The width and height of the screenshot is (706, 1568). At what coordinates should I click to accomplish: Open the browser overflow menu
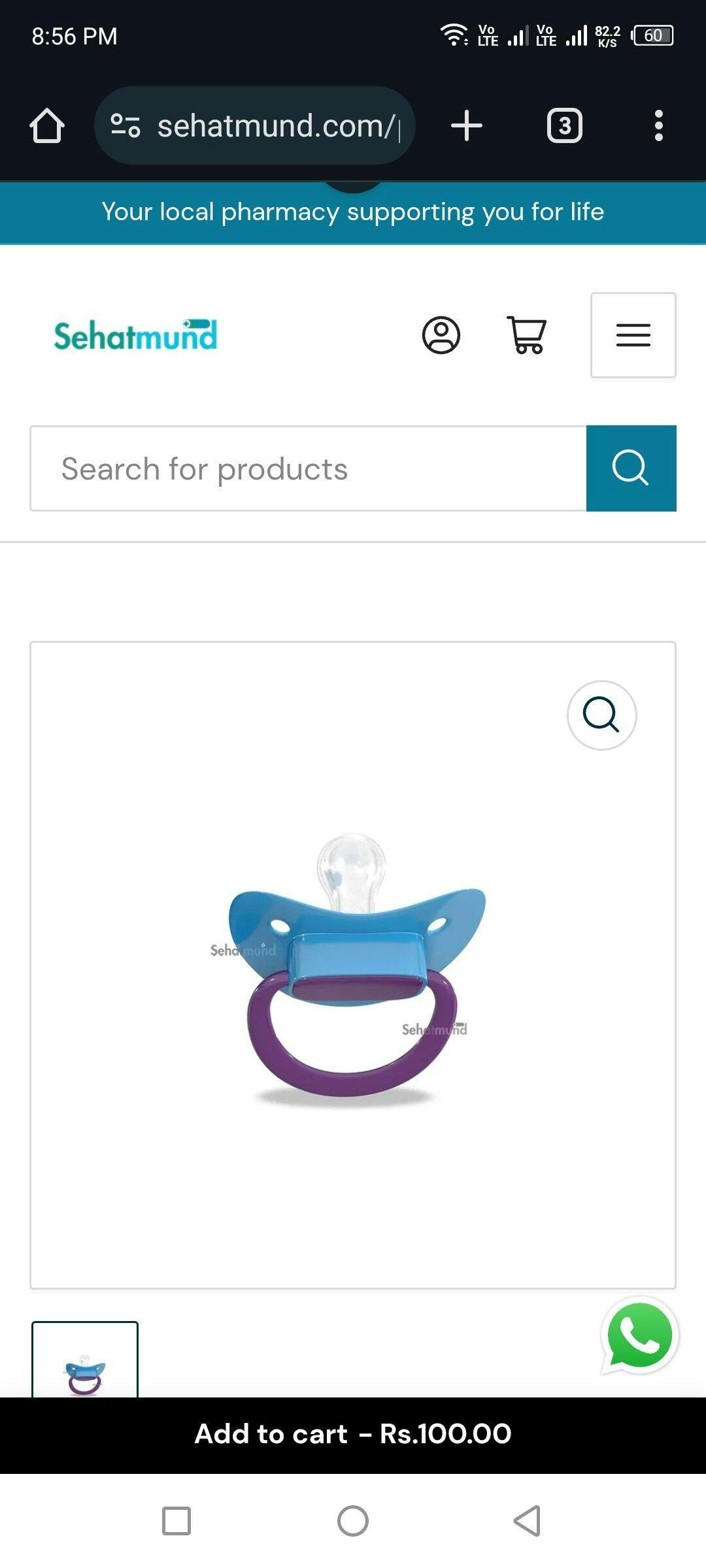pos(659,125)
